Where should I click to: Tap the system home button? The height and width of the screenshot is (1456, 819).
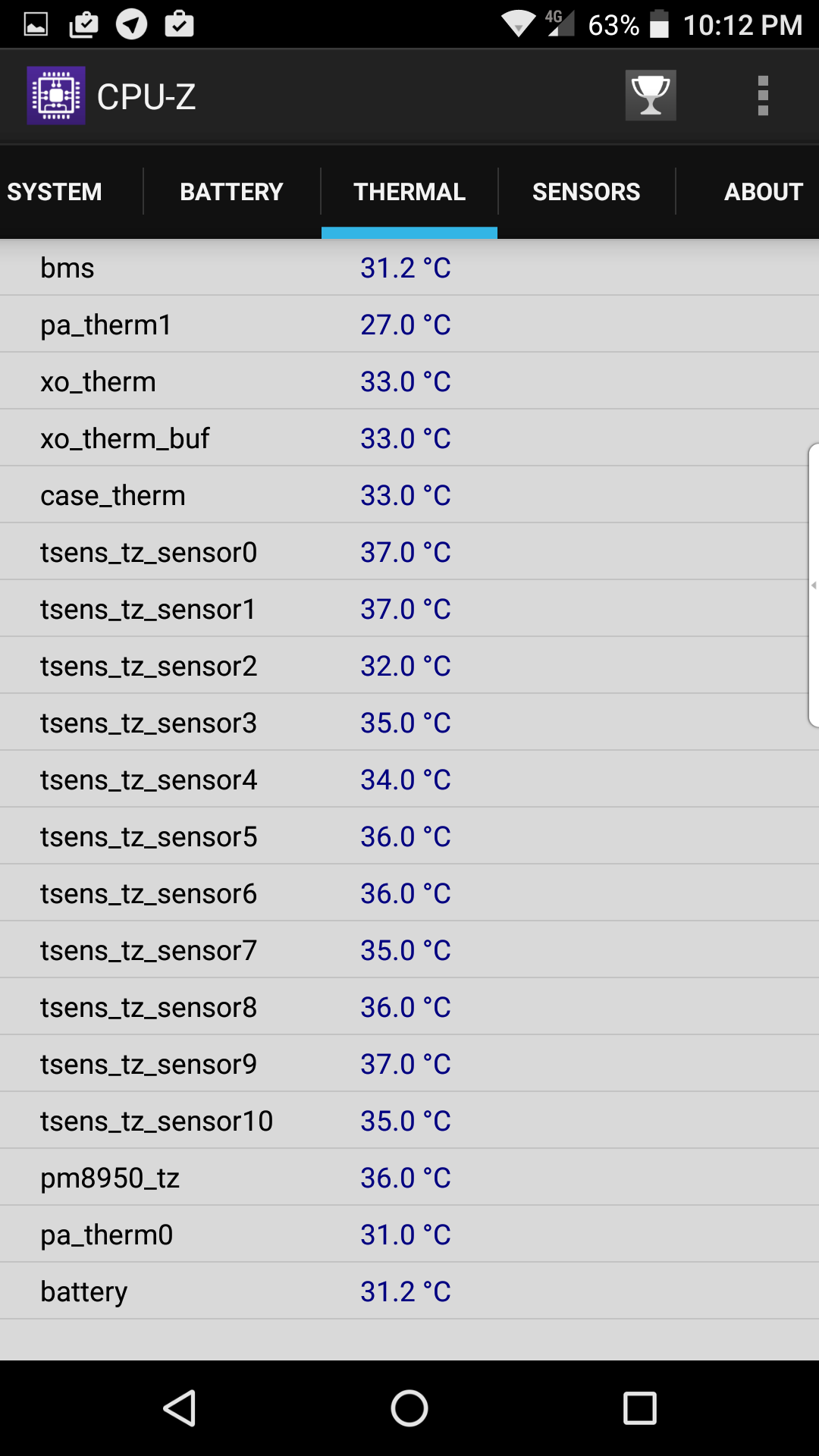click(409, 1408)
